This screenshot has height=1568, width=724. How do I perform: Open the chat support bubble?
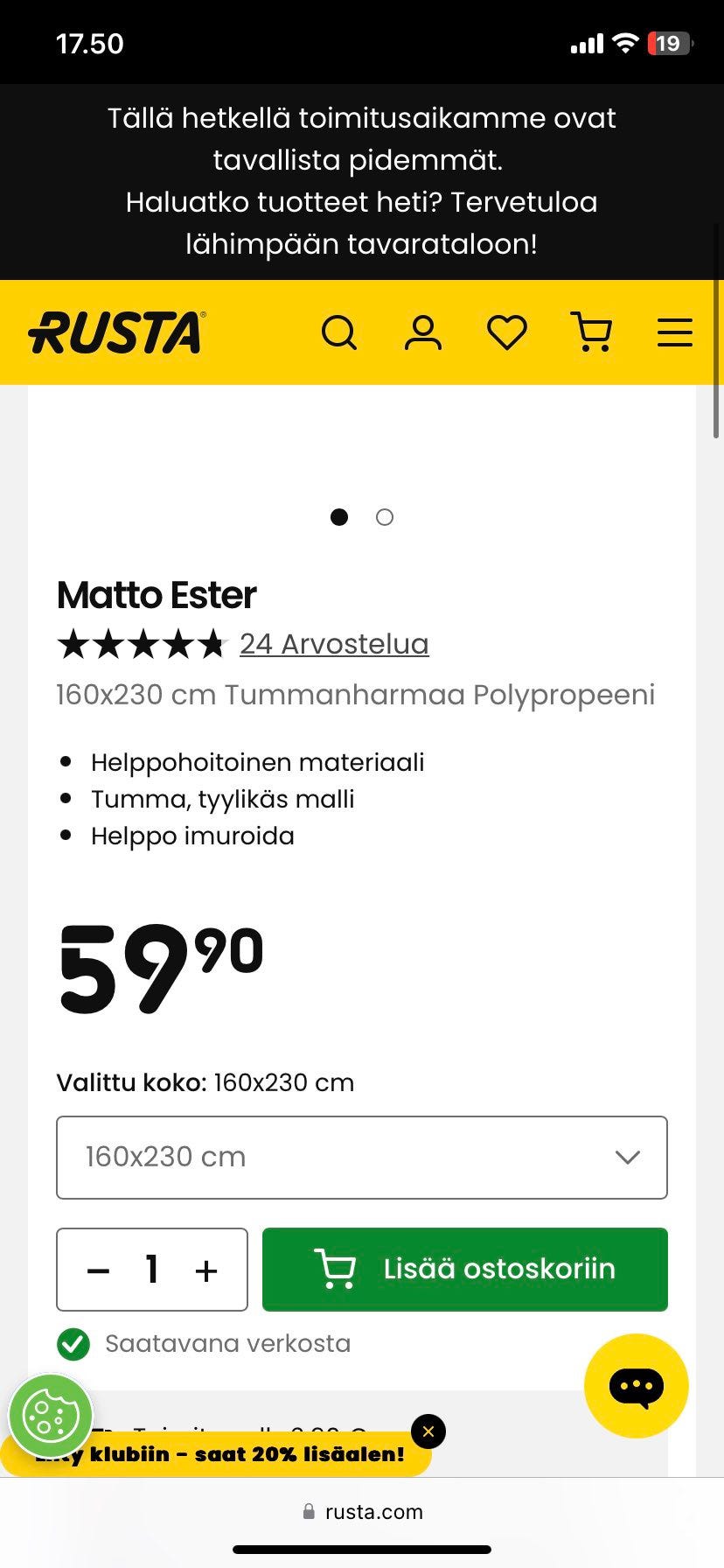pyautogui.click(x=636, y=1385)
